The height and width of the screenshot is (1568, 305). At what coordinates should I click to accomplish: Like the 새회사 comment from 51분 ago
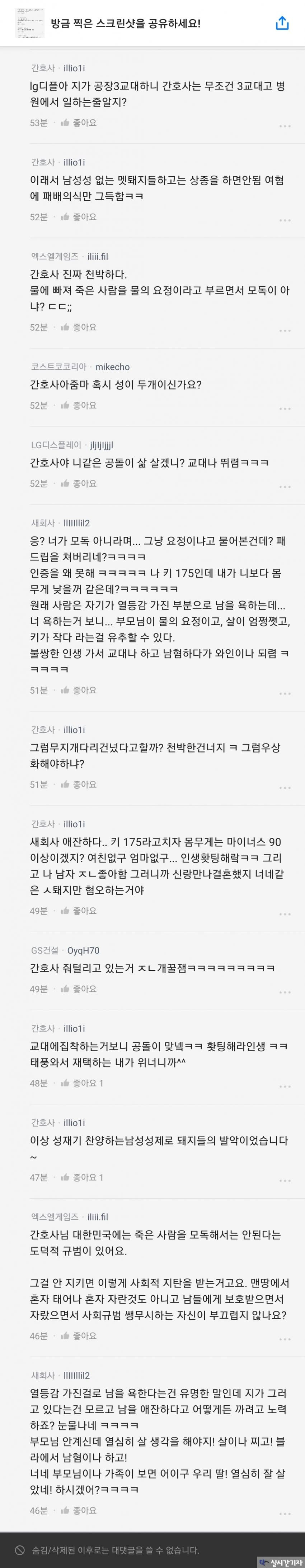click(x=79, y=690)
